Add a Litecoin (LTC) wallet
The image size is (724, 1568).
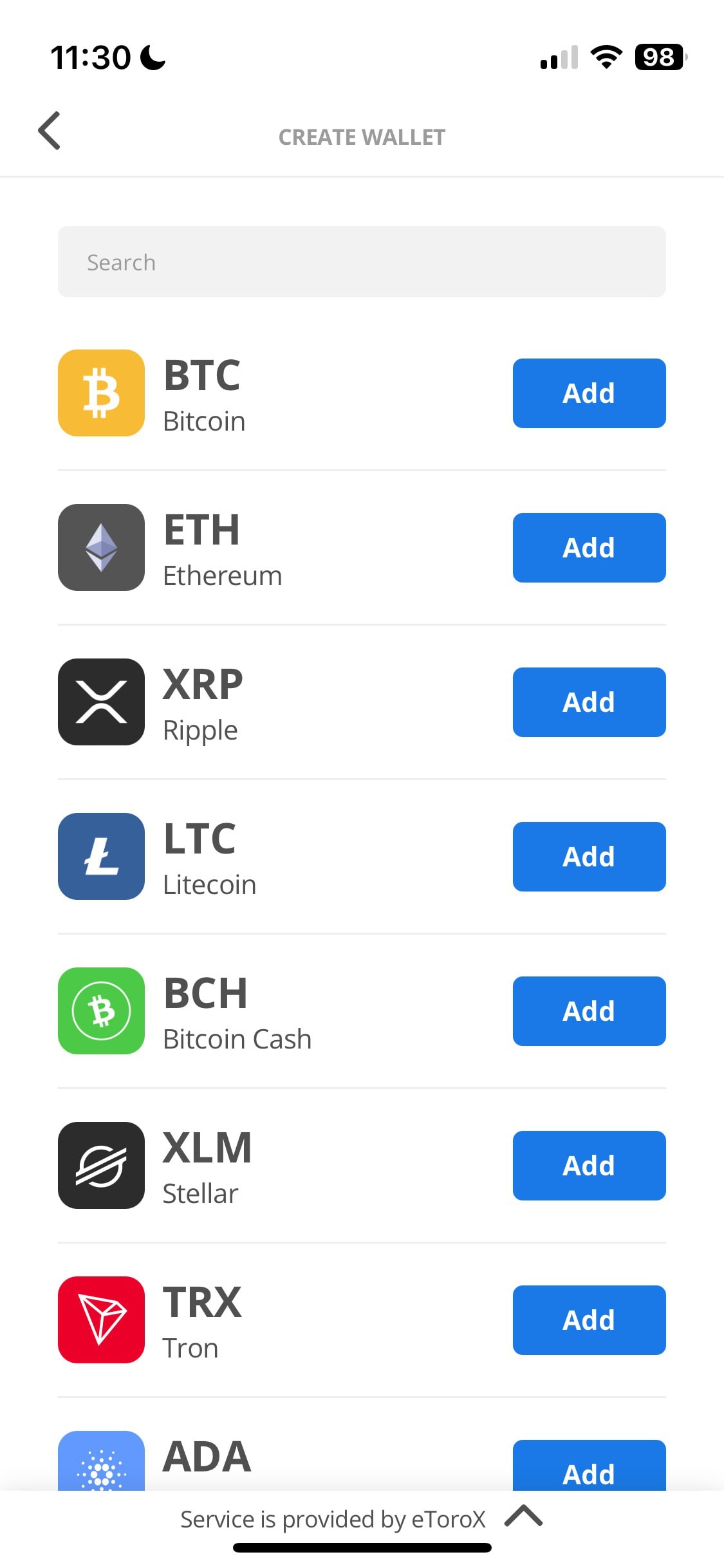(x=589, y=857)
